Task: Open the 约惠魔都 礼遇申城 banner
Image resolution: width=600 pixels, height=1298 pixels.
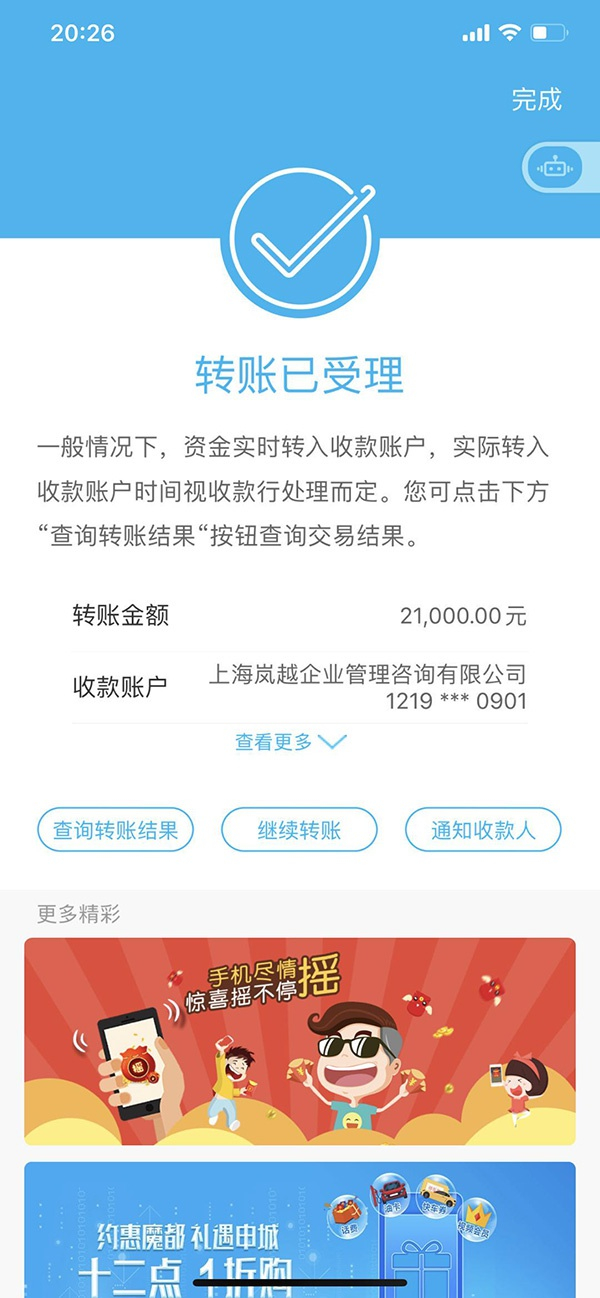Action: click(300, 1229)
